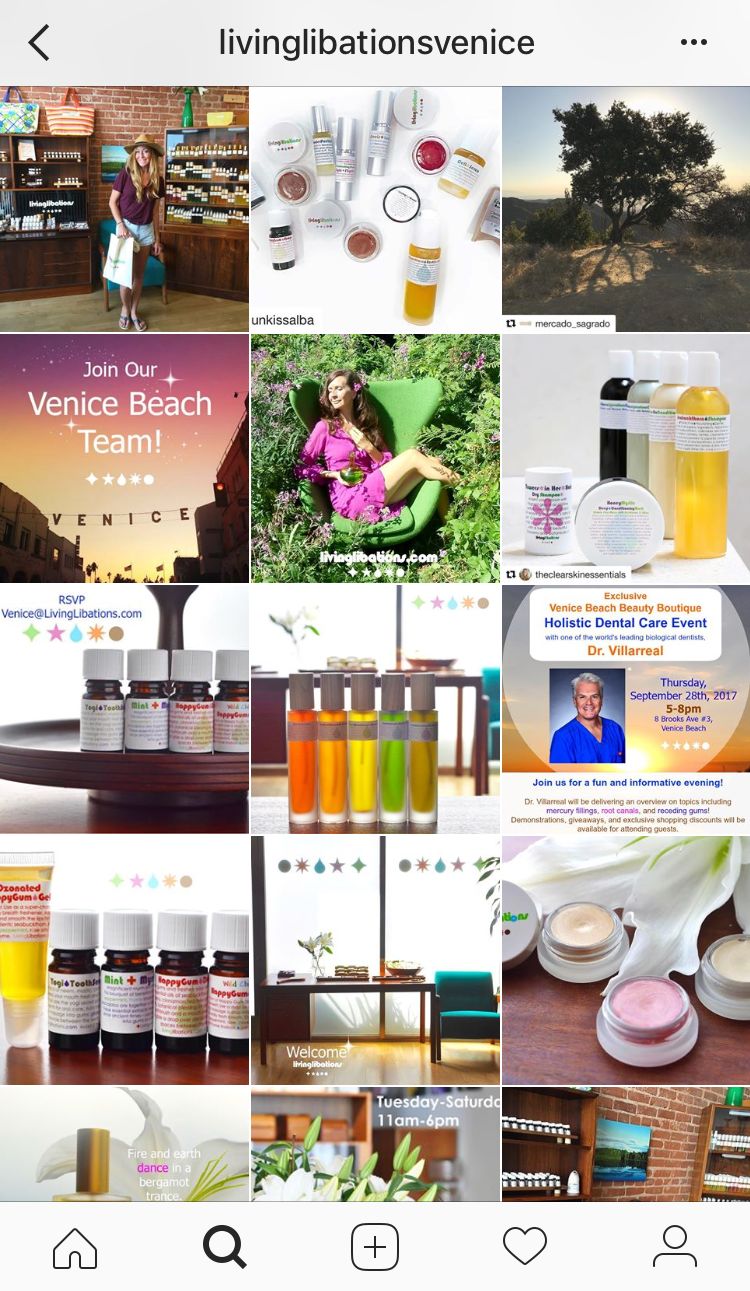View the Tuesday-Saturday 11am-6pm hours post
The height and width of the screenshot is (1291, 750).
point(375,1145)
